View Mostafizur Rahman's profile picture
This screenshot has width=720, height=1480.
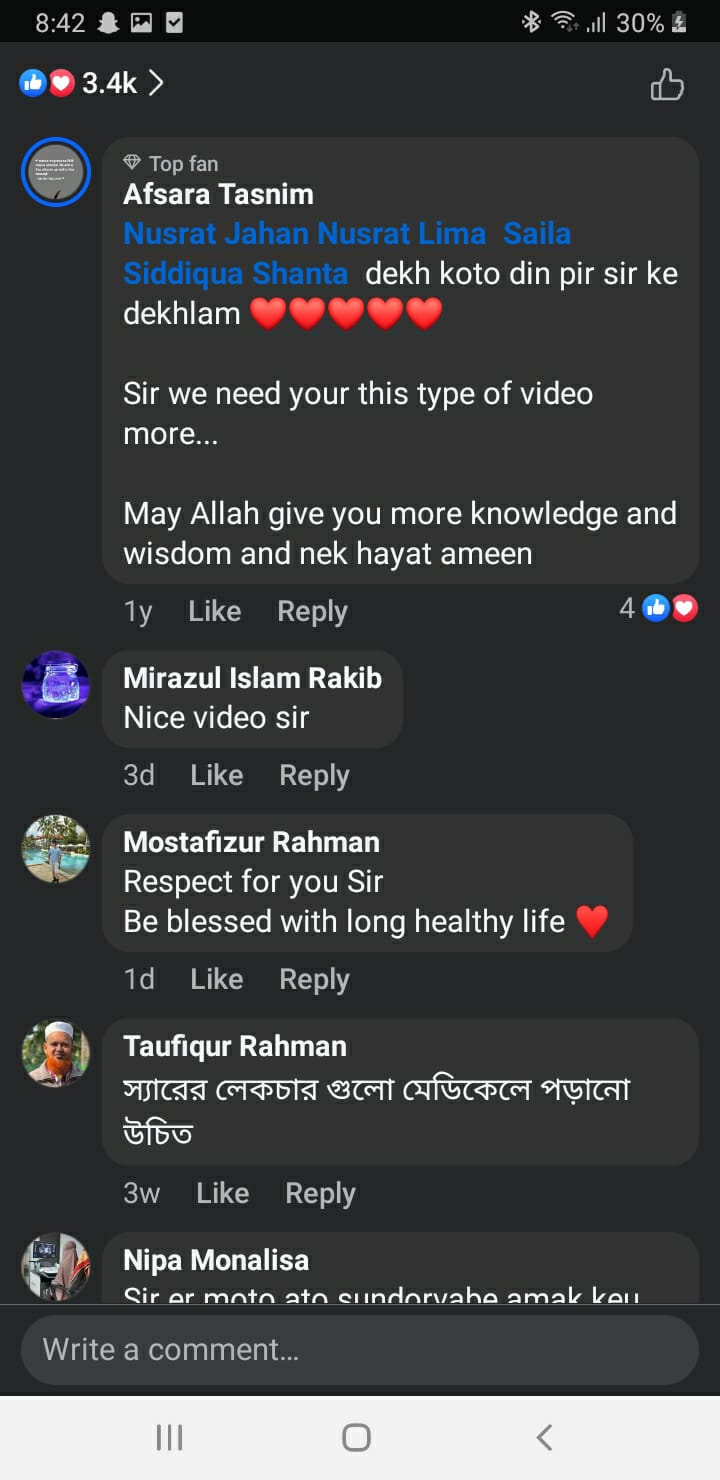click(56, 848)
